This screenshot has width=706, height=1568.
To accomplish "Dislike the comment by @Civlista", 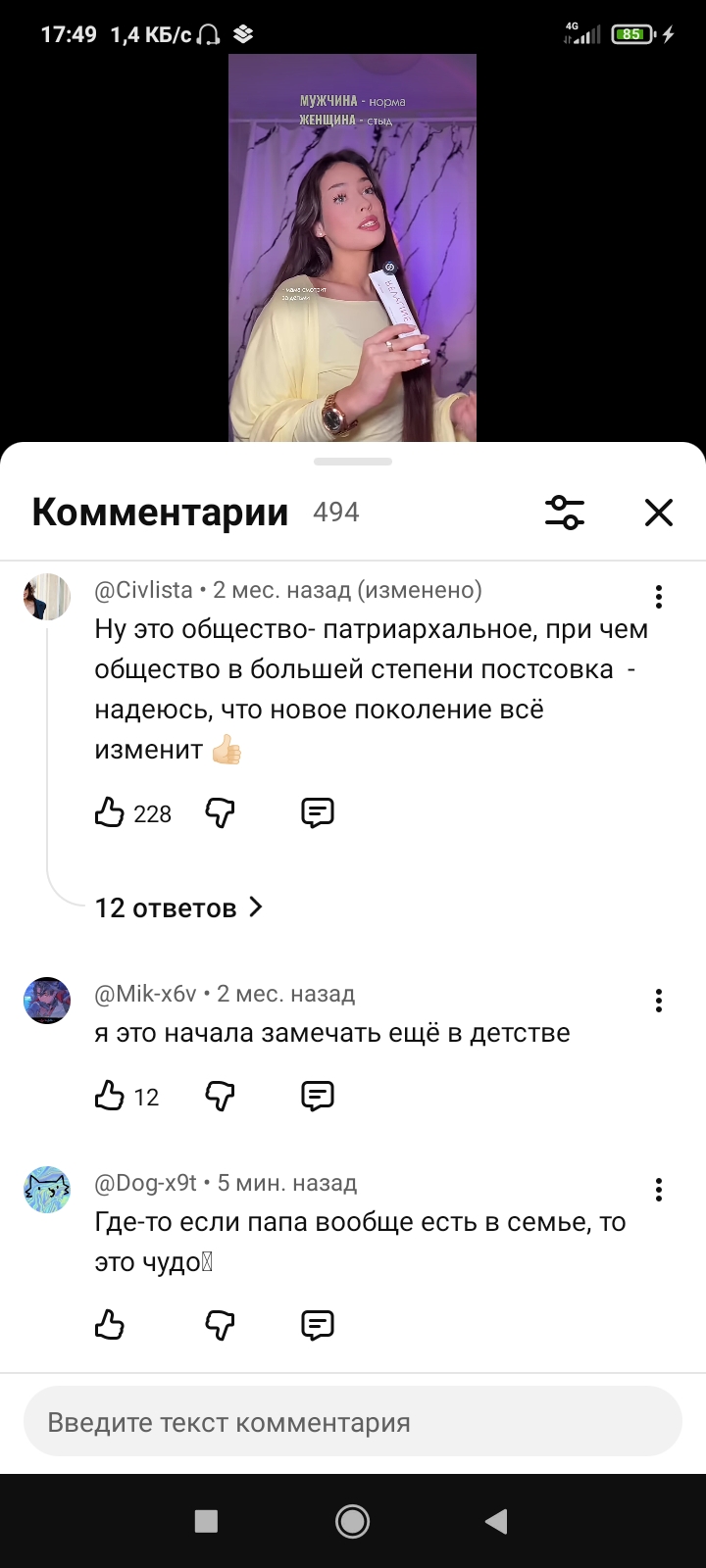I will (x=220, y=812).
